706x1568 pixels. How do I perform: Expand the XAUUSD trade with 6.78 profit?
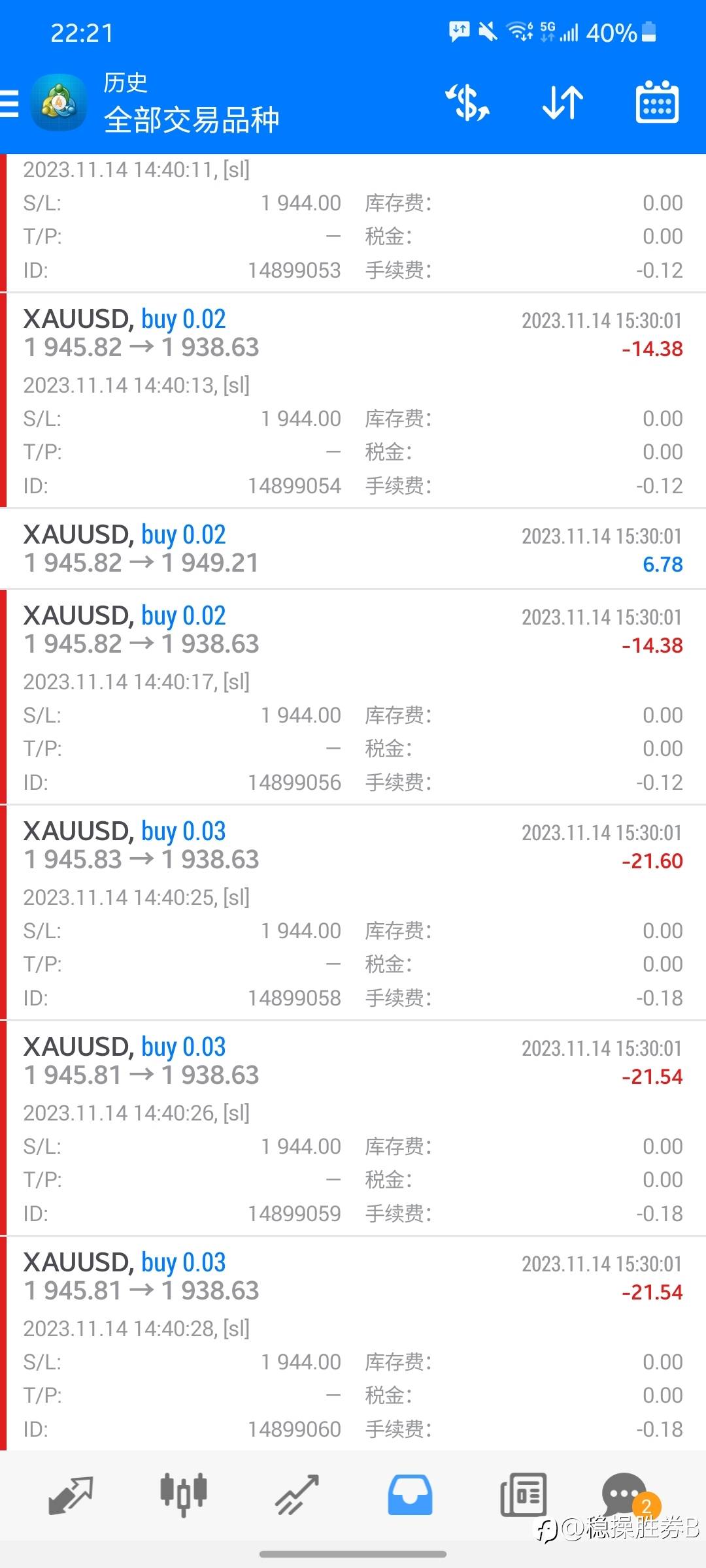tap(353, 549)
